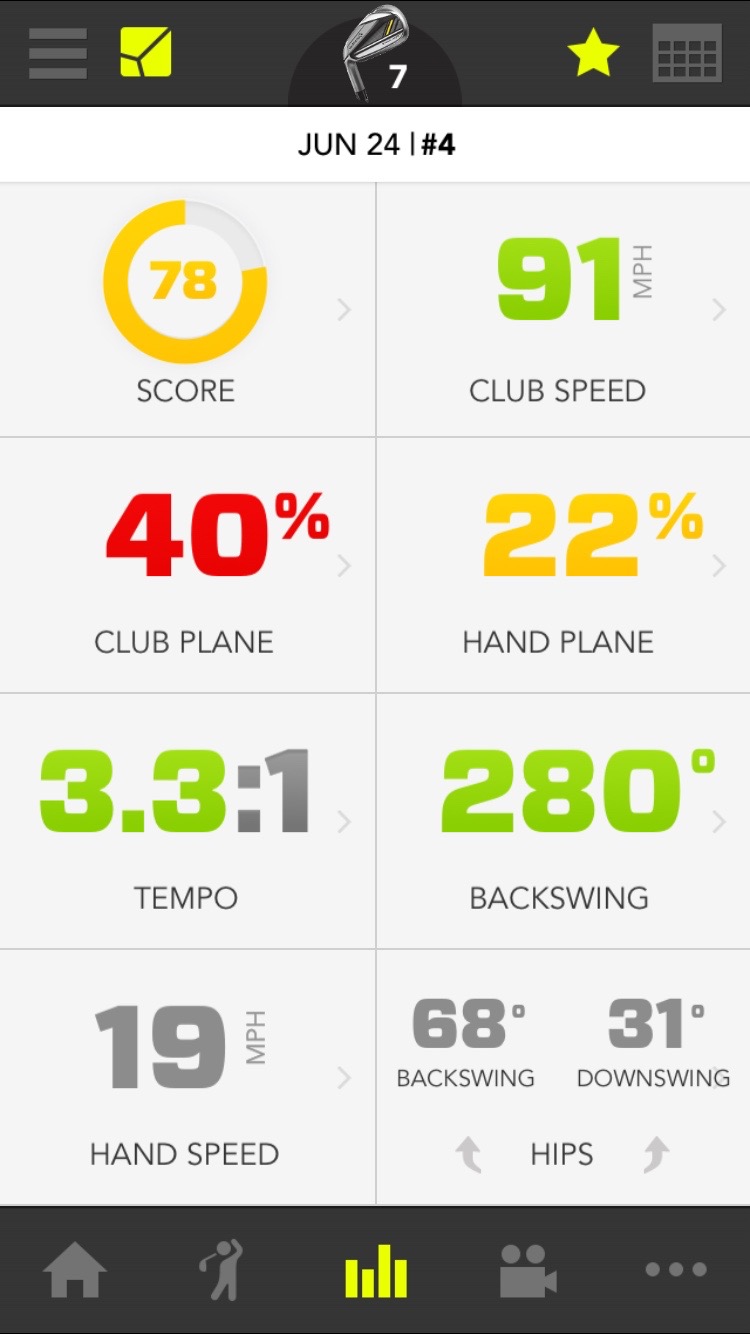Switch to the golfer swing tab

click(x=221, y=1270)
